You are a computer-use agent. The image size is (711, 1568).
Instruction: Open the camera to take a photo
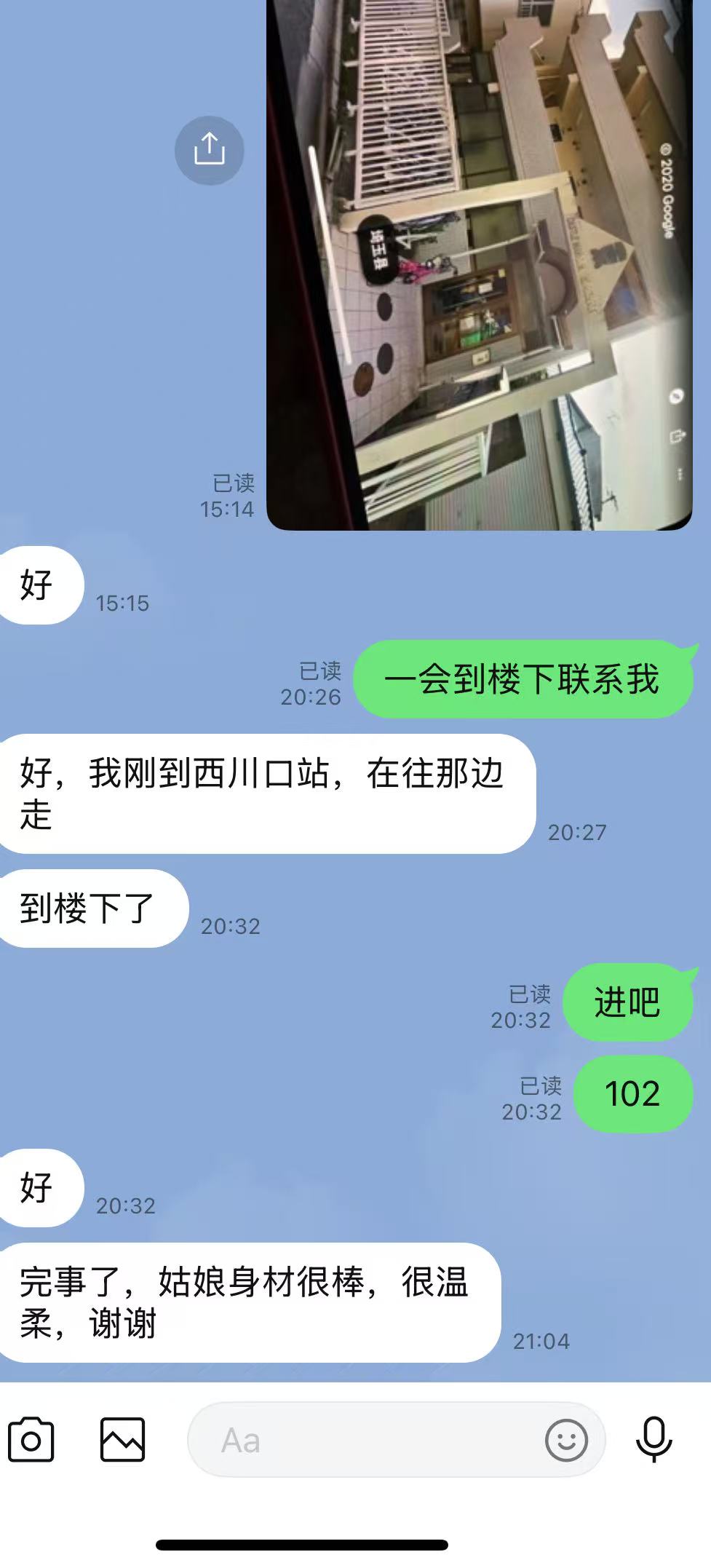[31, 1439]
